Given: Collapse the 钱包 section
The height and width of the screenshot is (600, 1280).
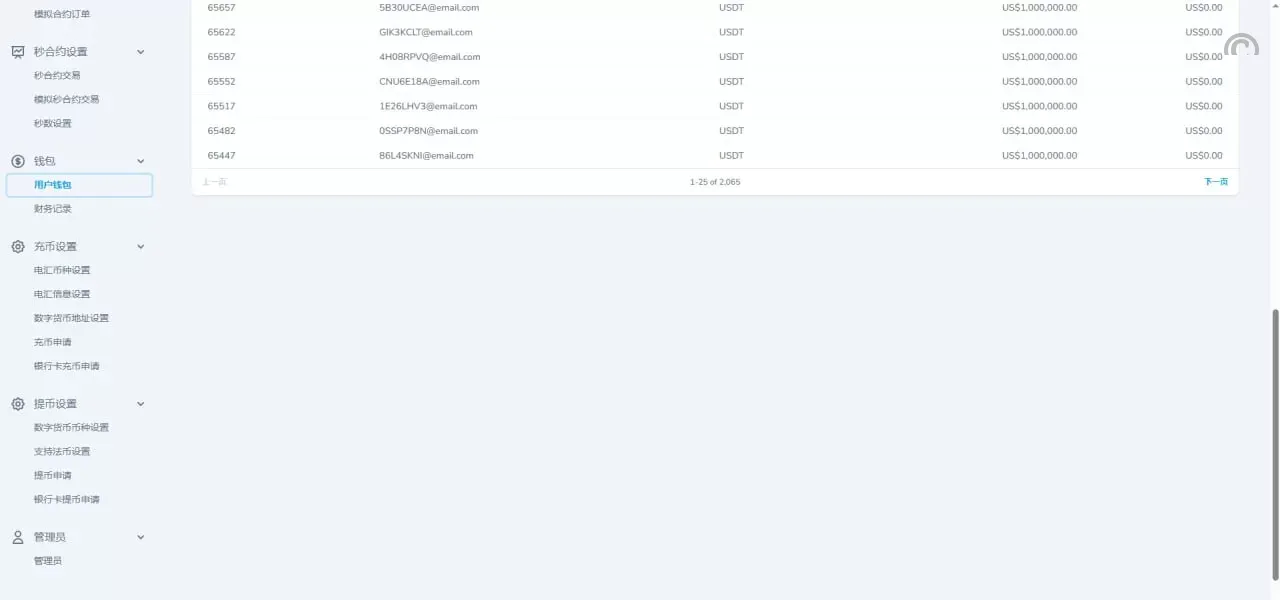Looking at the screenshot, I should click(x=140, y=161).
